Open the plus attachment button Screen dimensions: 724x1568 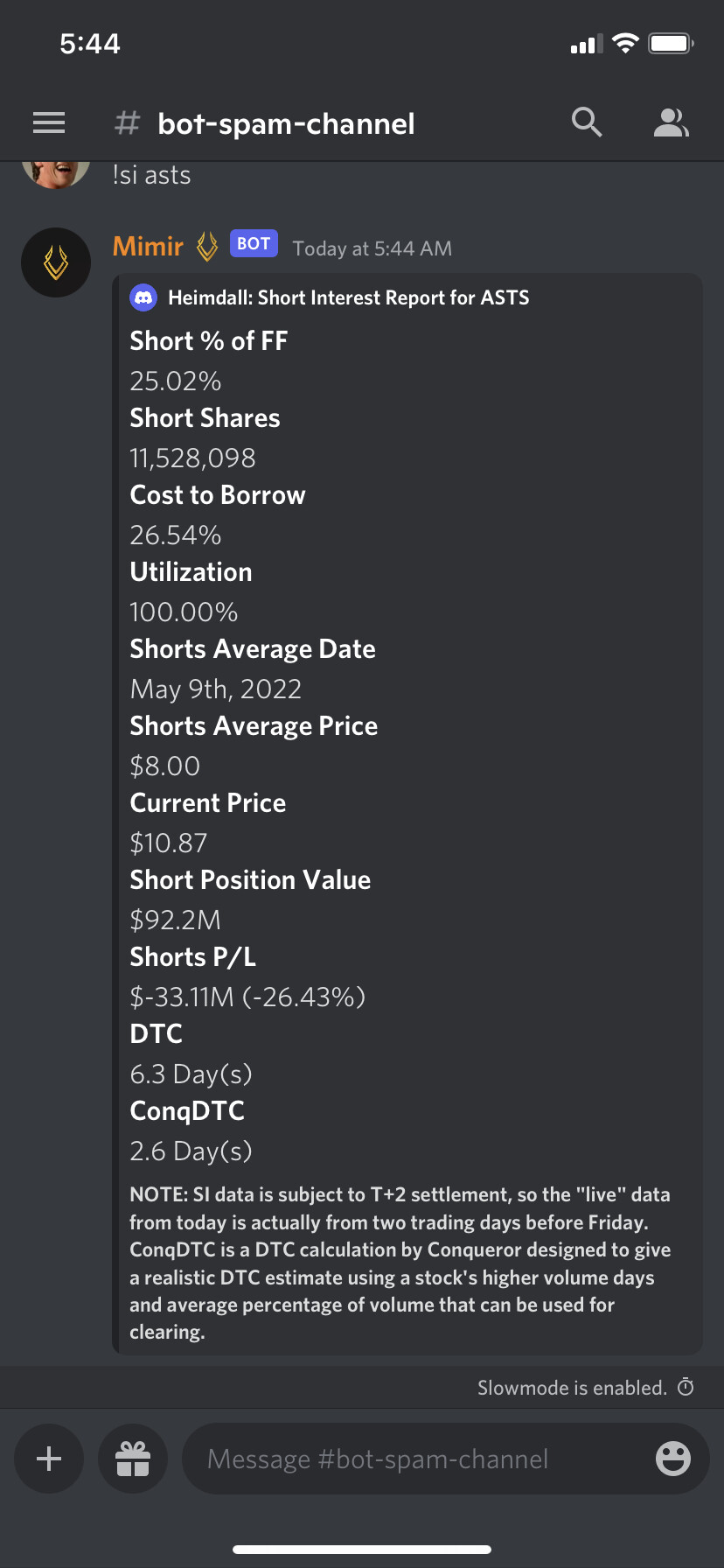pyautogui.click(x=49, y=1459)
